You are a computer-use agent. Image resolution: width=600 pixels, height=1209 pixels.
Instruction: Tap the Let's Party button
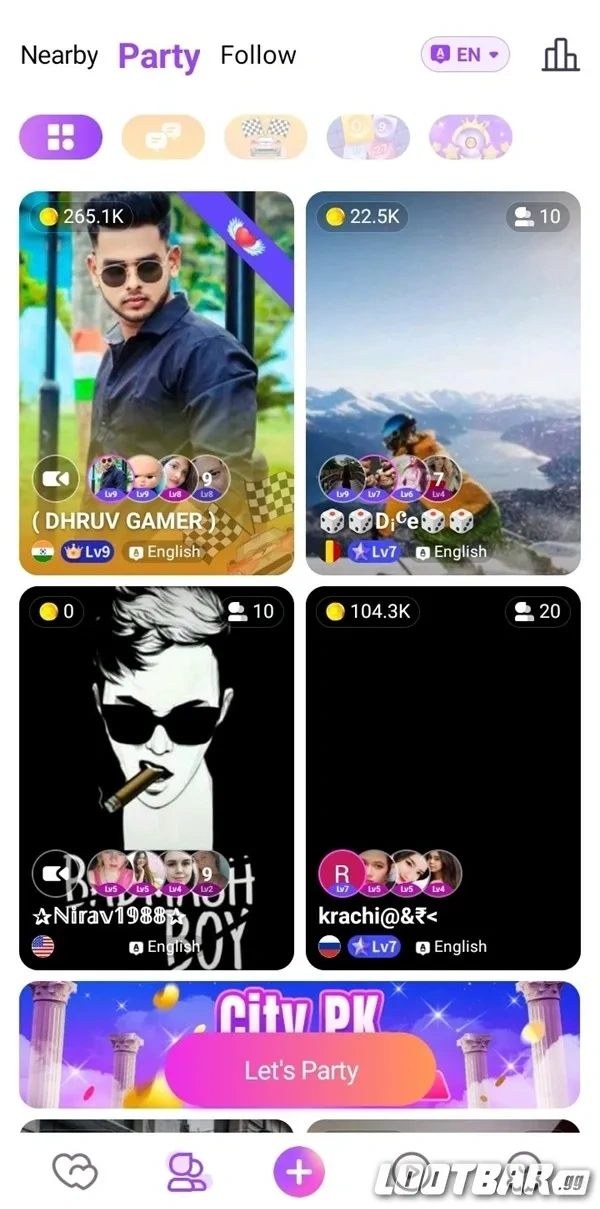pos(300,1070)
